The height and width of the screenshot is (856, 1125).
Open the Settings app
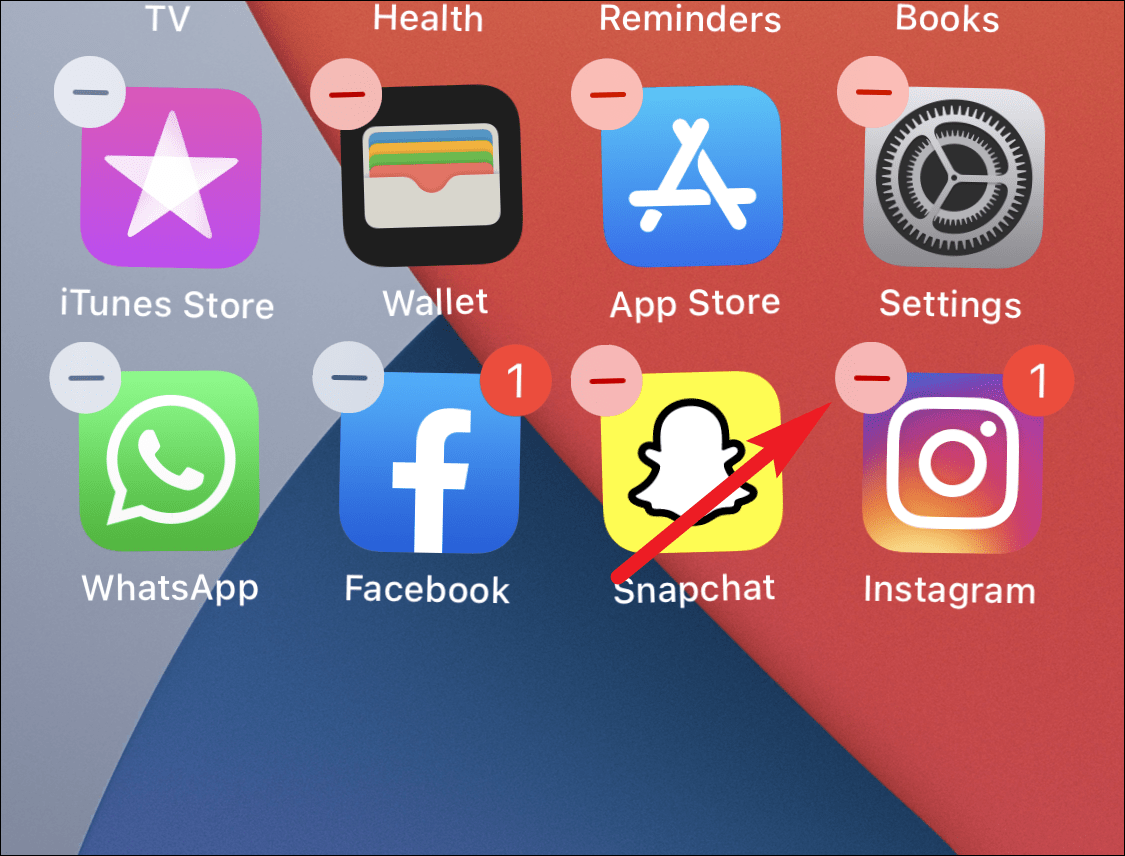coord(953,178)
